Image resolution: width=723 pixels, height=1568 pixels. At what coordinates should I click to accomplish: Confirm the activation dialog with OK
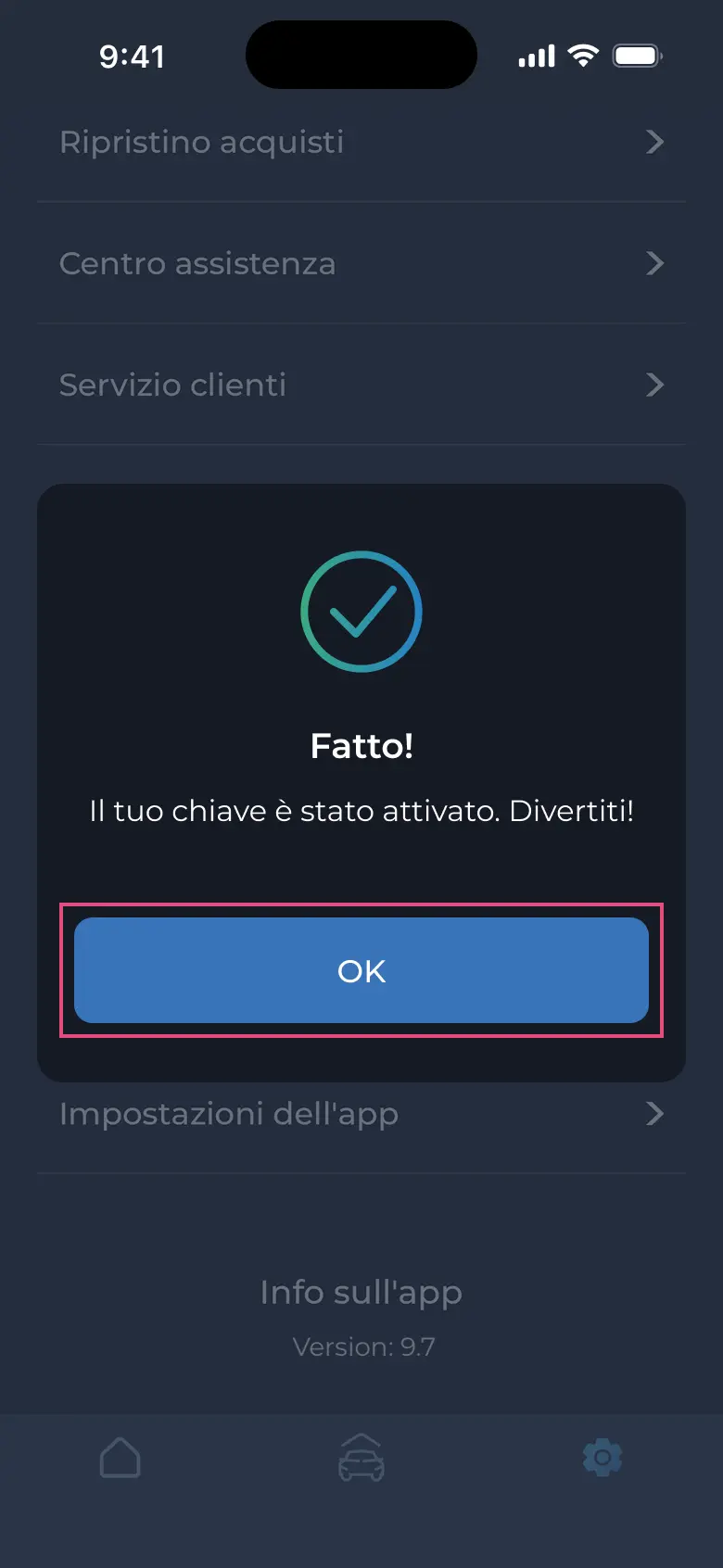tap(361, 970)
